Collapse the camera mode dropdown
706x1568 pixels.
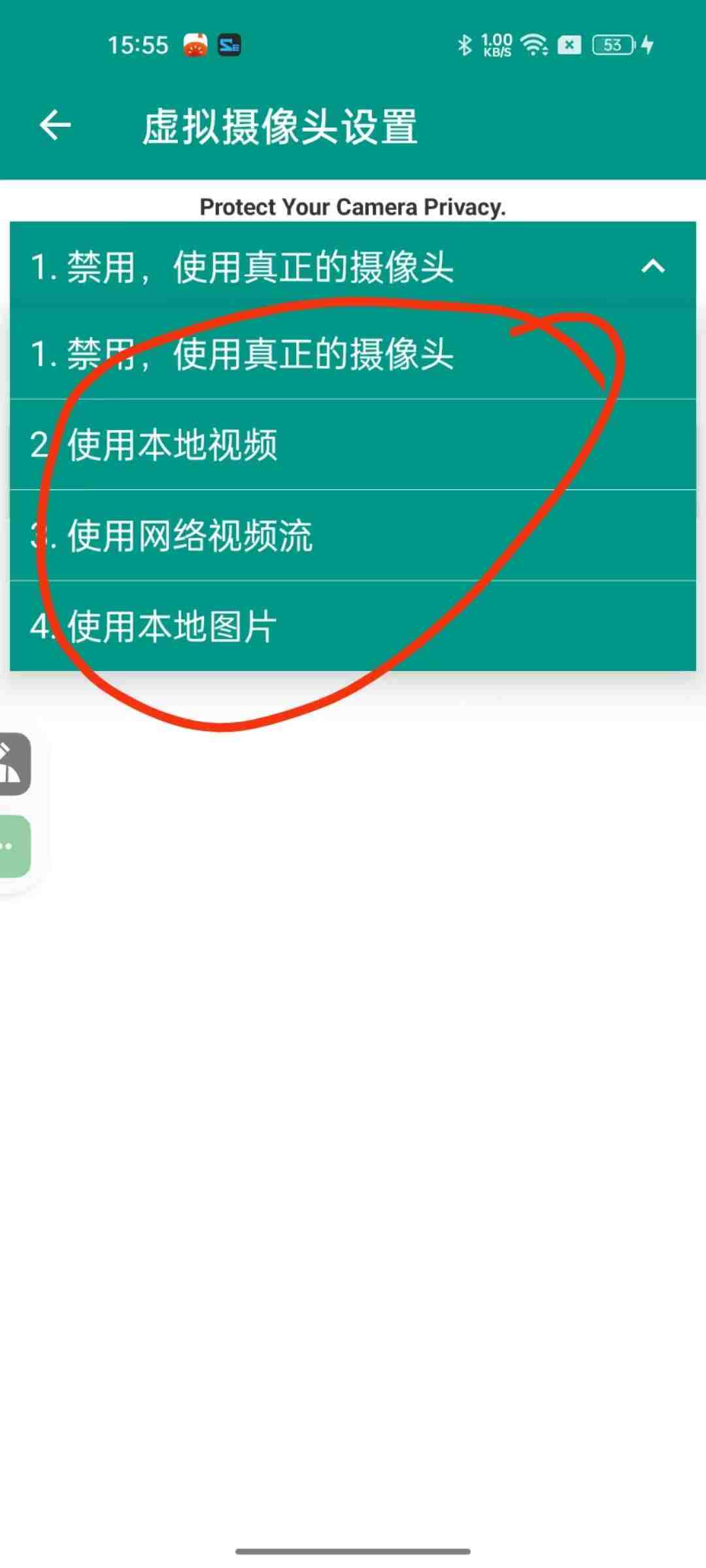(x=652, y=267)
